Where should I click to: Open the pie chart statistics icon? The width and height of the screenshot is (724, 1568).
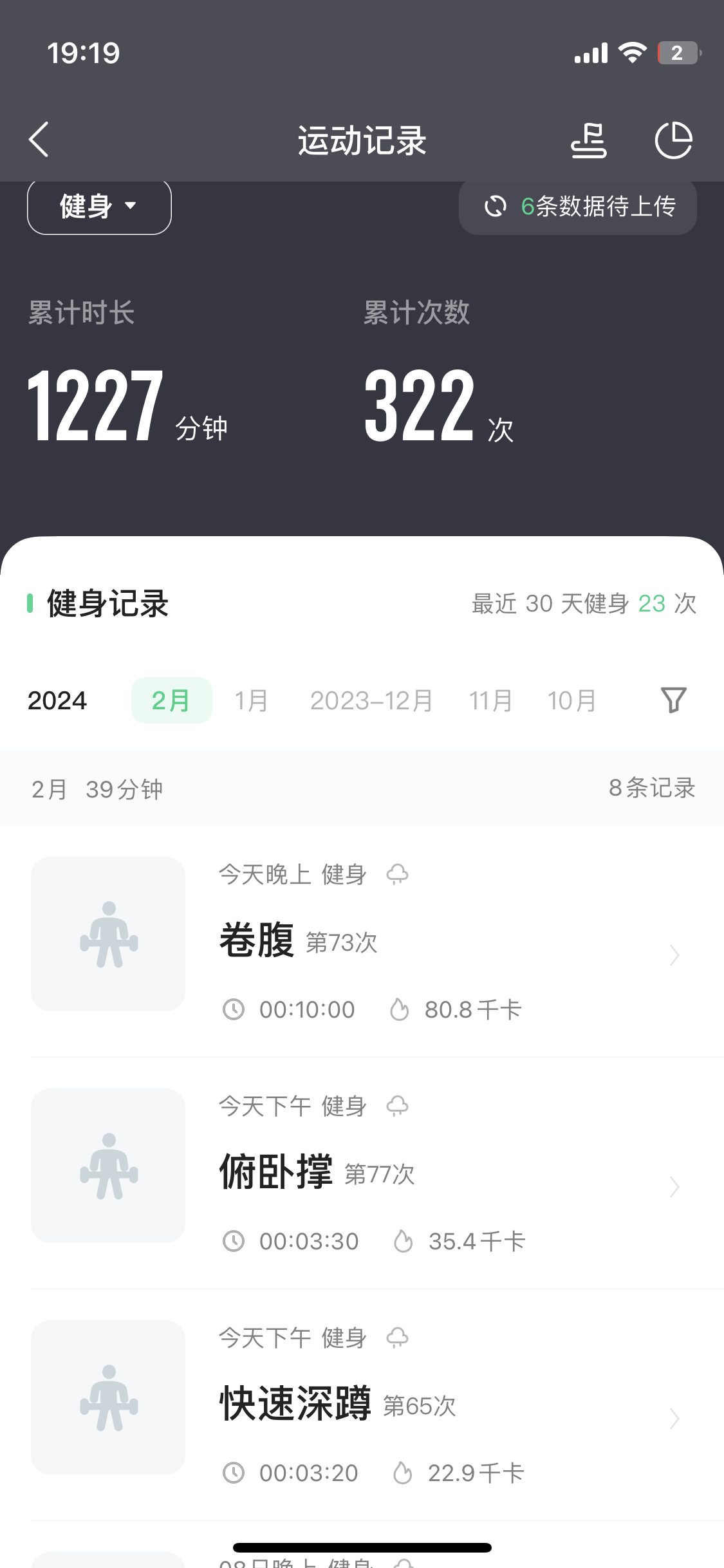tap(673, 140)
